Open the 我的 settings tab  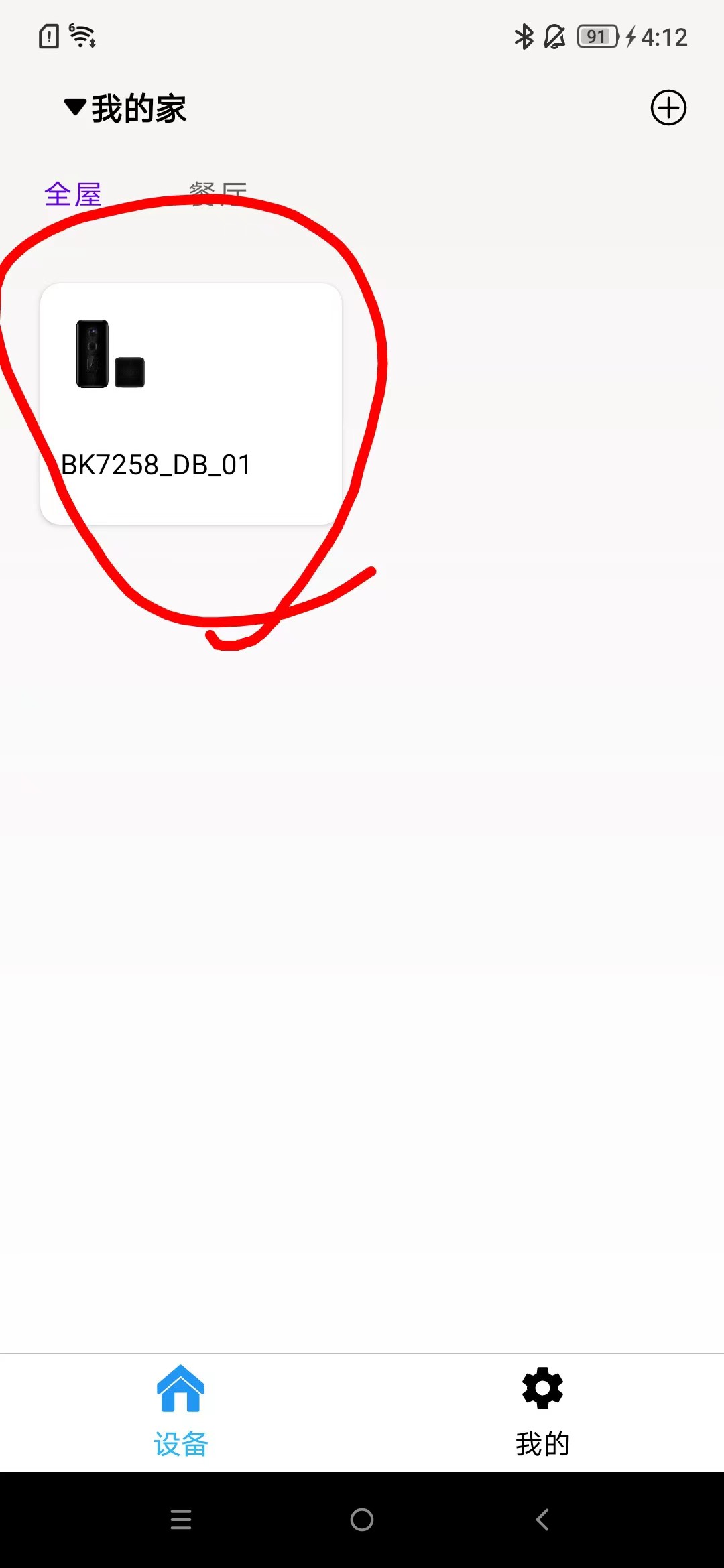542,1411
